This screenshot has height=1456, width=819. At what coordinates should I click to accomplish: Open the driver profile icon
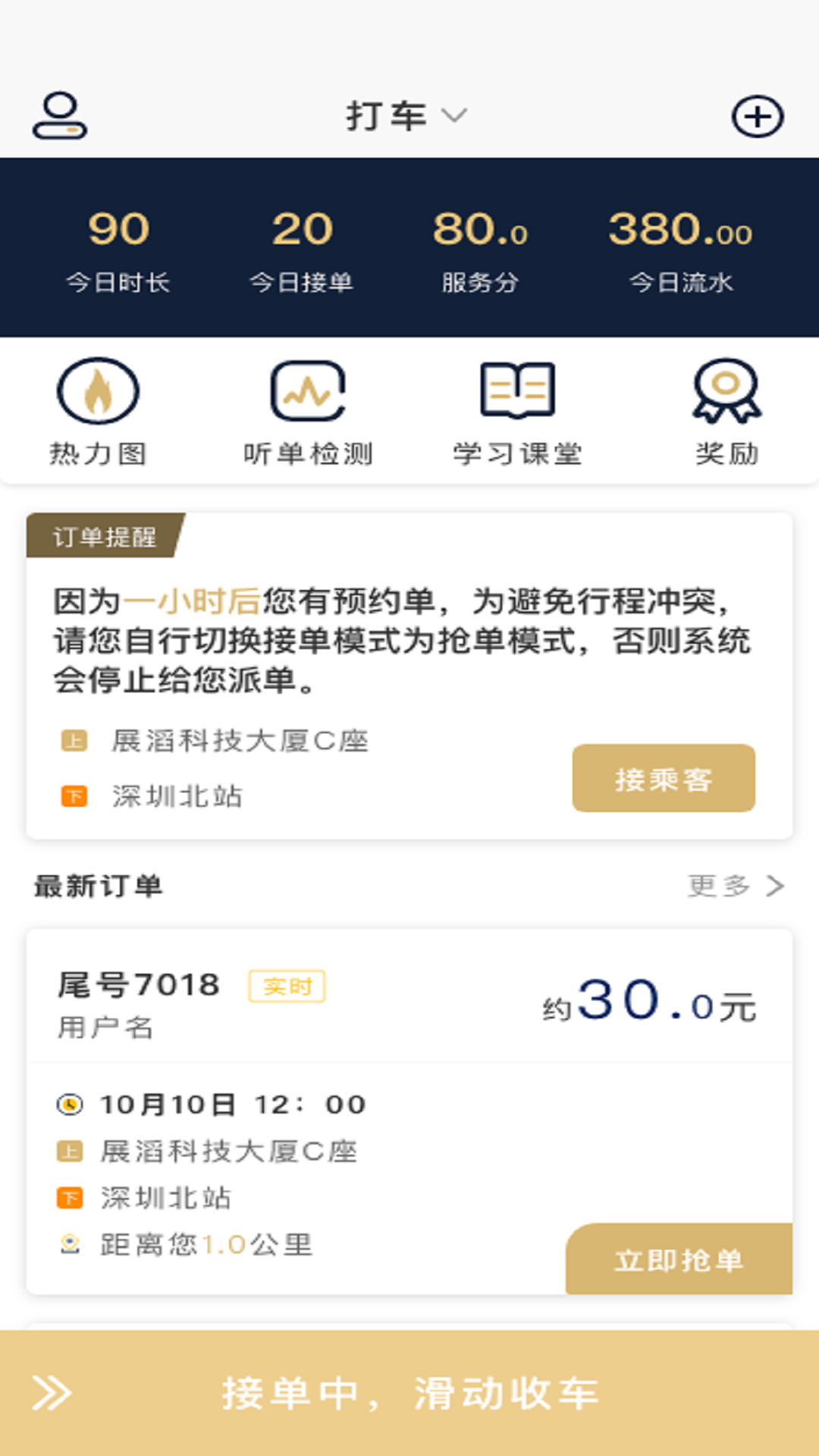tap(59, 115)
